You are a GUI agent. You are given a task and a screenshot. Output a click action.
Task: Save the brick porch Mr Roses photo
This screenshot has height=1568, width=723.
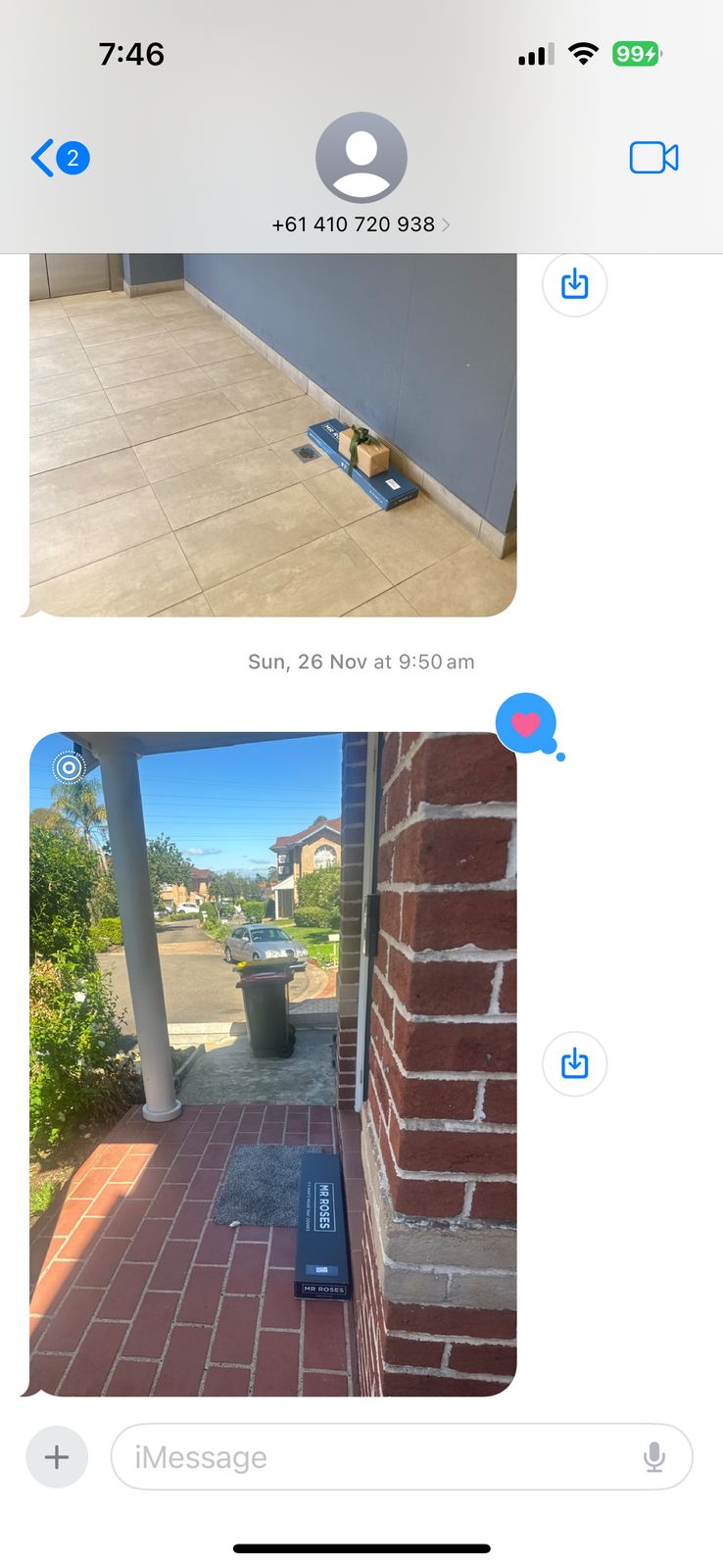pos(574,1063)
